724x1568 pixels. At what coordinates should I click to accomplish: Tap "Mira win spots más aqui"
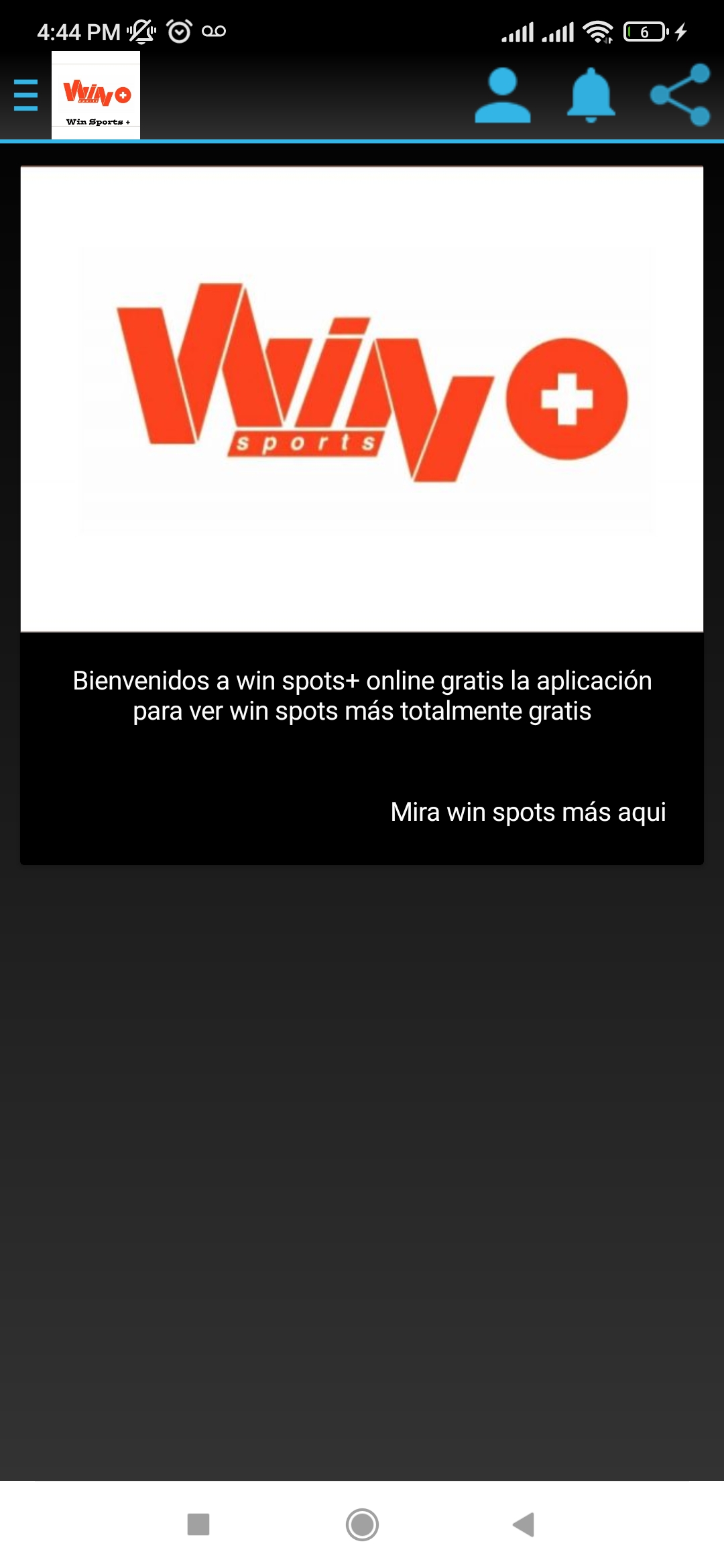click(528, 812)
